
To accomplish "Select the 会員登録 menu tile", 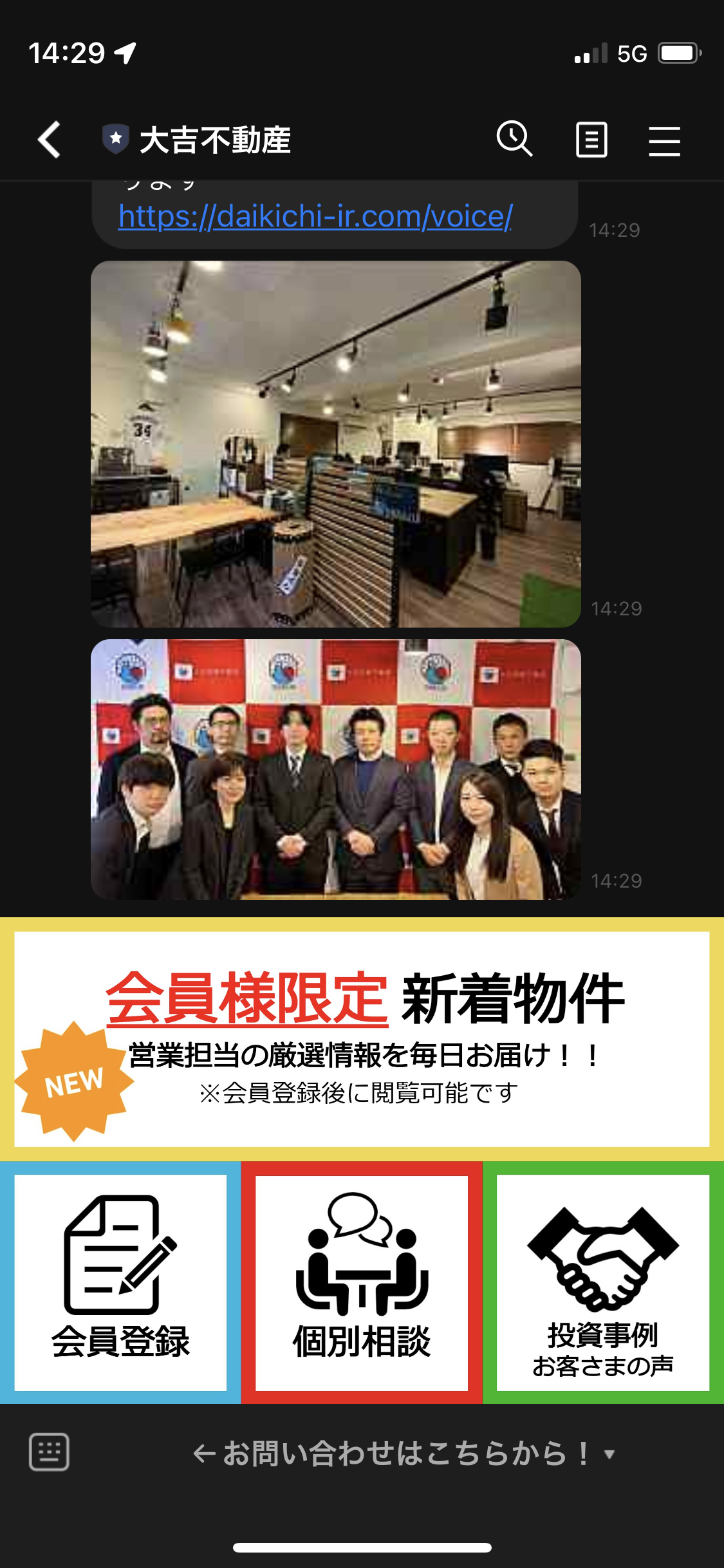I will (120, 1282).
